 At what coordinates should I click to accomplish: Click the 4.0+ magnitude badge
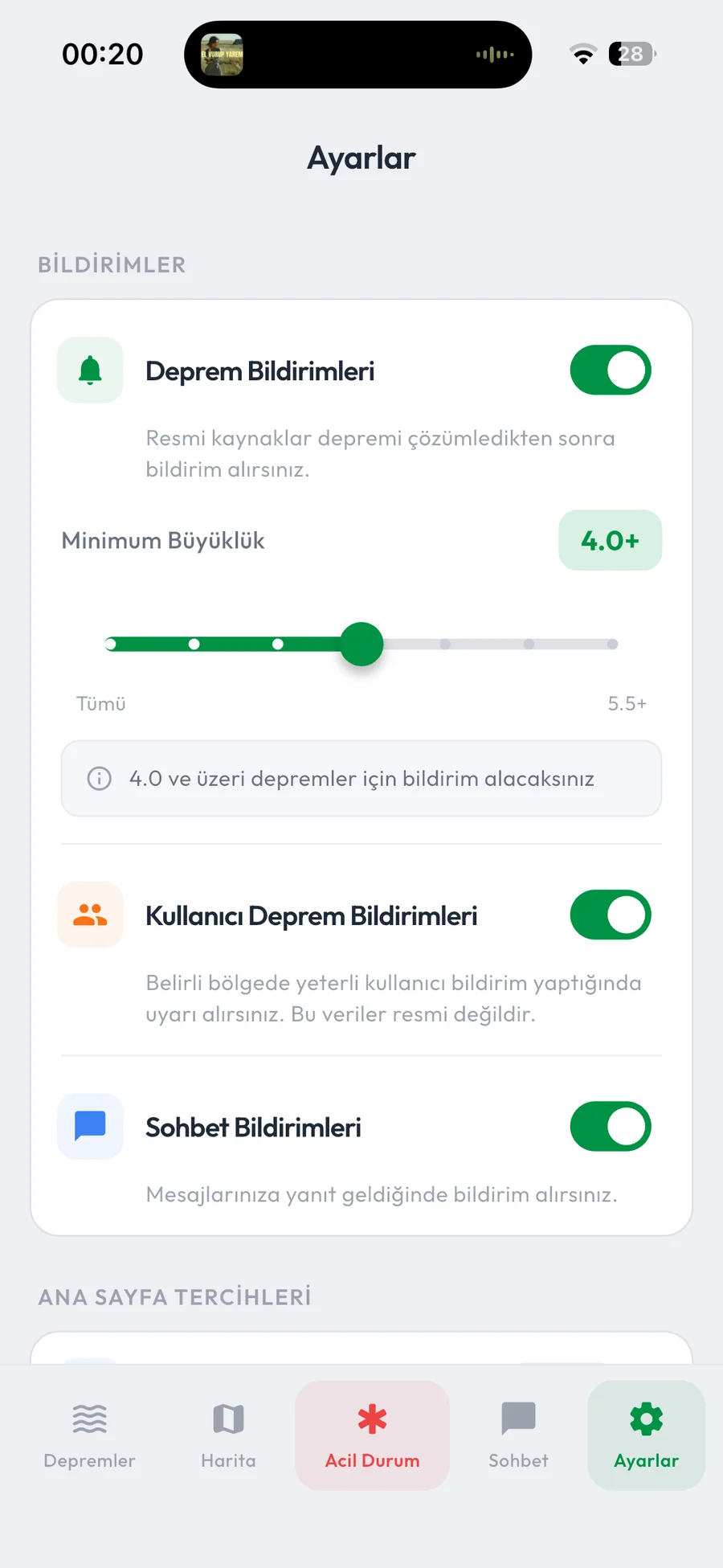click(x=610, y=540)
